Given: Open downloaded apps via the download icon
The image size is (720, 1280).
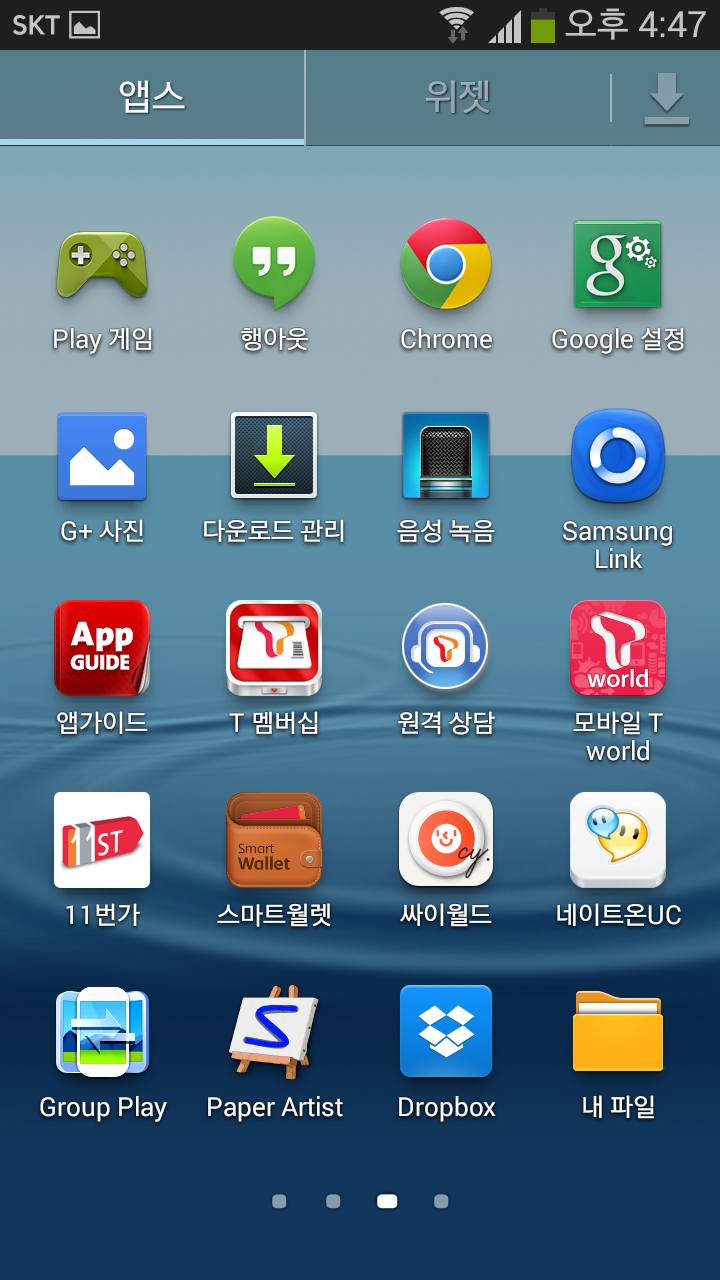Looking at the screenshot, I should tap(666, 98).
